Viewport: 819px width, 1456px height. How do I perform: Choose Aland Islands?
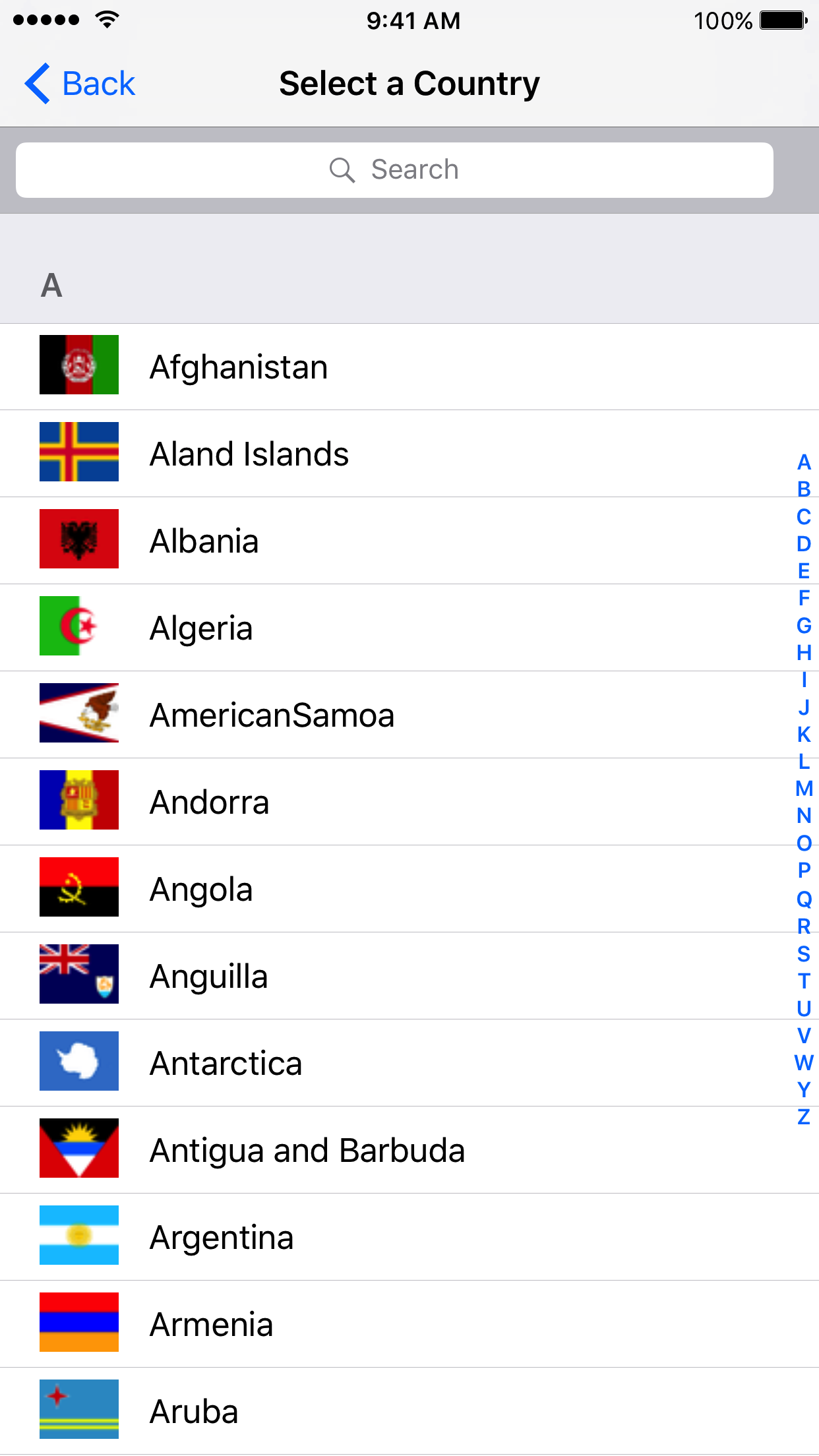click(x=249, y=454)
